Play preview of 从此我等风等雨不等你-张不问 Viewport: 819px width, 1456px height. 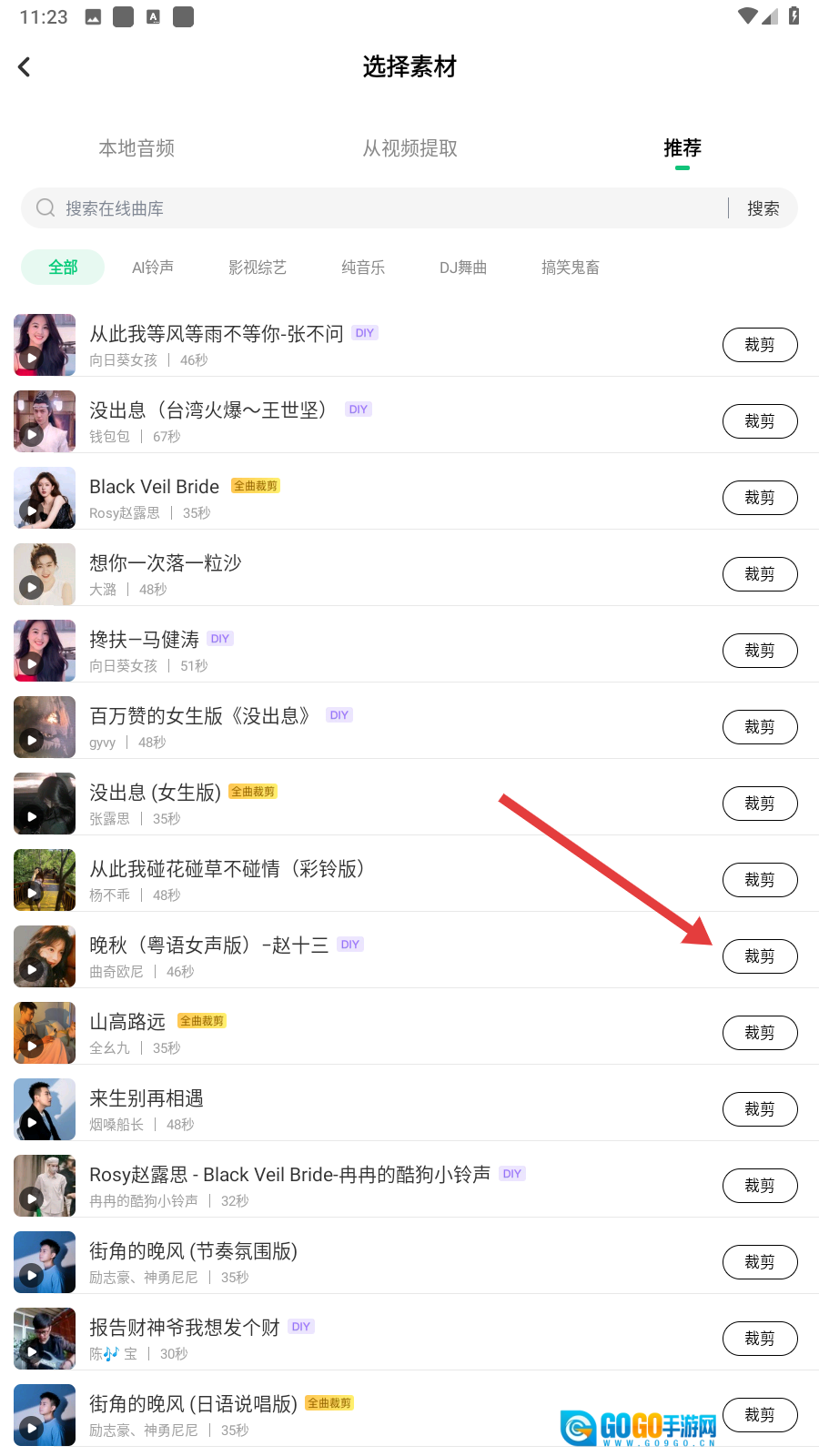coord(33,358)
